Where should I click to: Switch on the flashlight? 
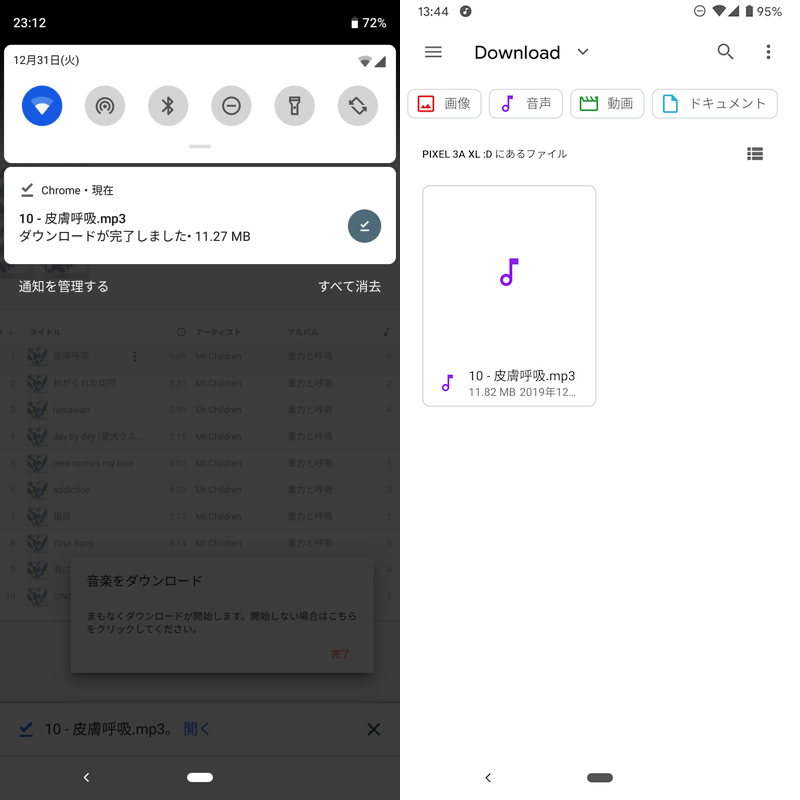pos(295,105)
